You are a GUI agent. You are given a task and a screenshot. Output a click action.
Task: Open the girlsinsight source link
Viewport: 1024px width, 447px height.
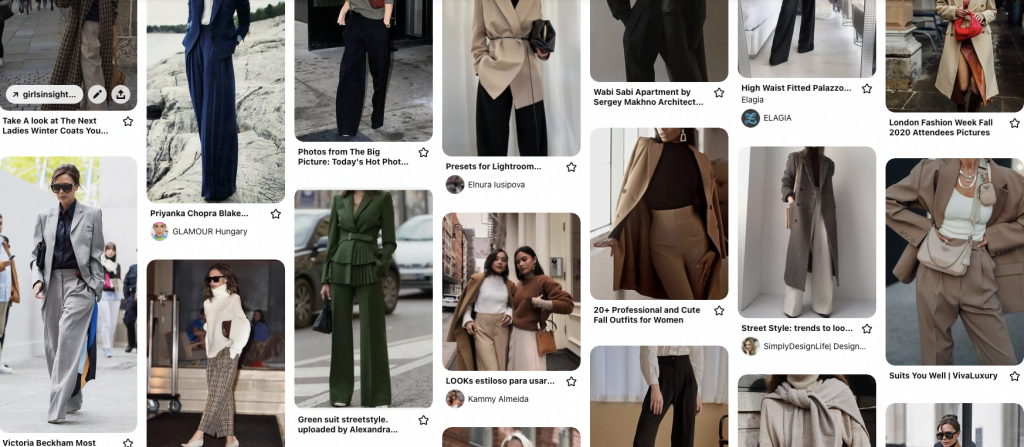43,94
